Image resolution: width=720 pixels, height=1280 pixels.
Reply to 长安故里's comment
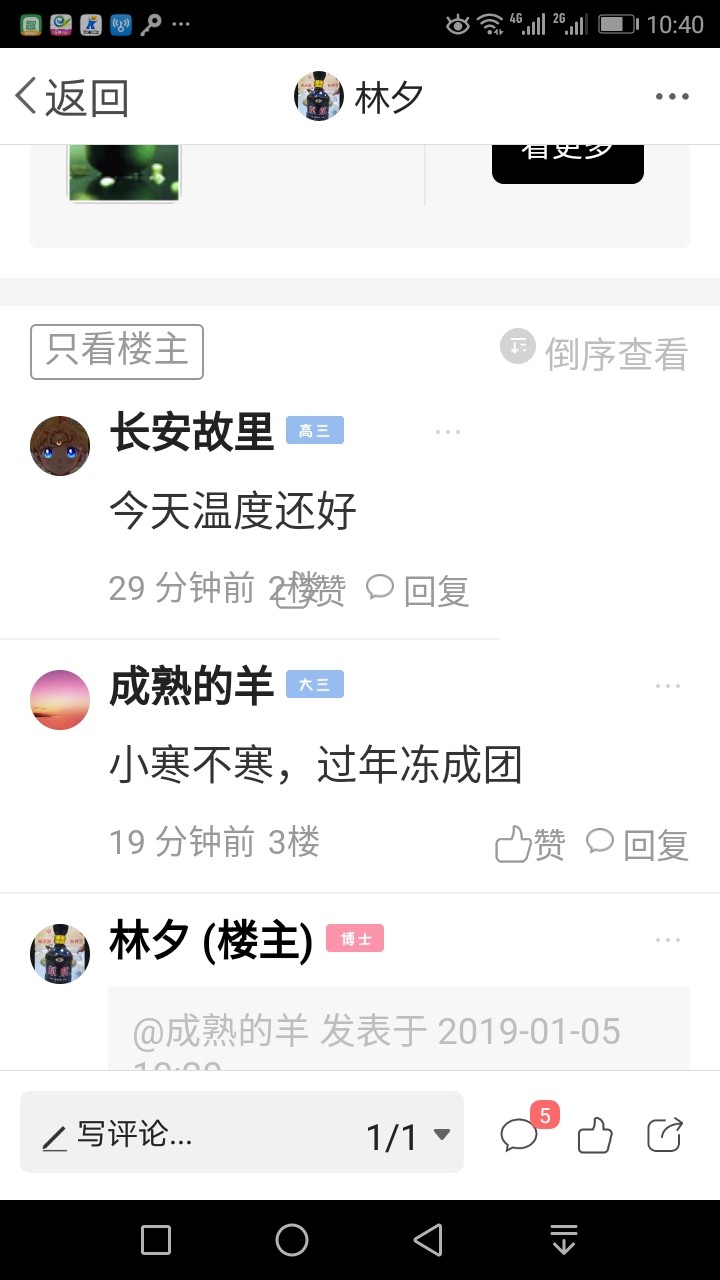point(418,590)
